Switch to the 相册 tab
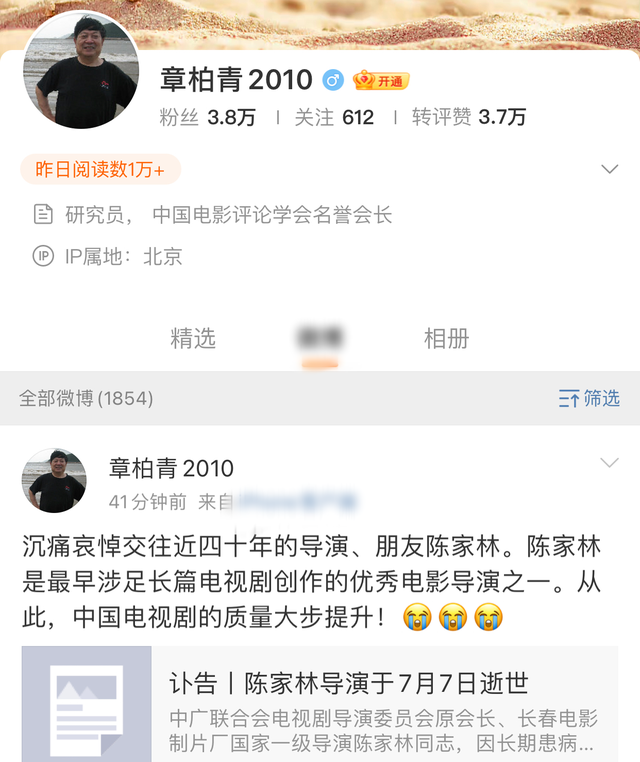This screenshot has height=762, width=640. coord(446,339)
